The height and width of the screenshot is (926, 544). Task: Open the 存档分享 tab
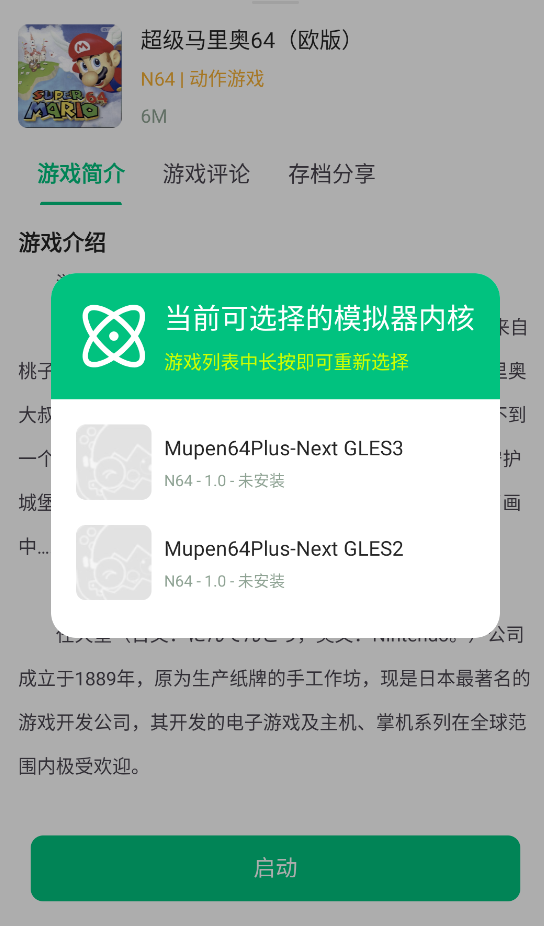(331, 174)
